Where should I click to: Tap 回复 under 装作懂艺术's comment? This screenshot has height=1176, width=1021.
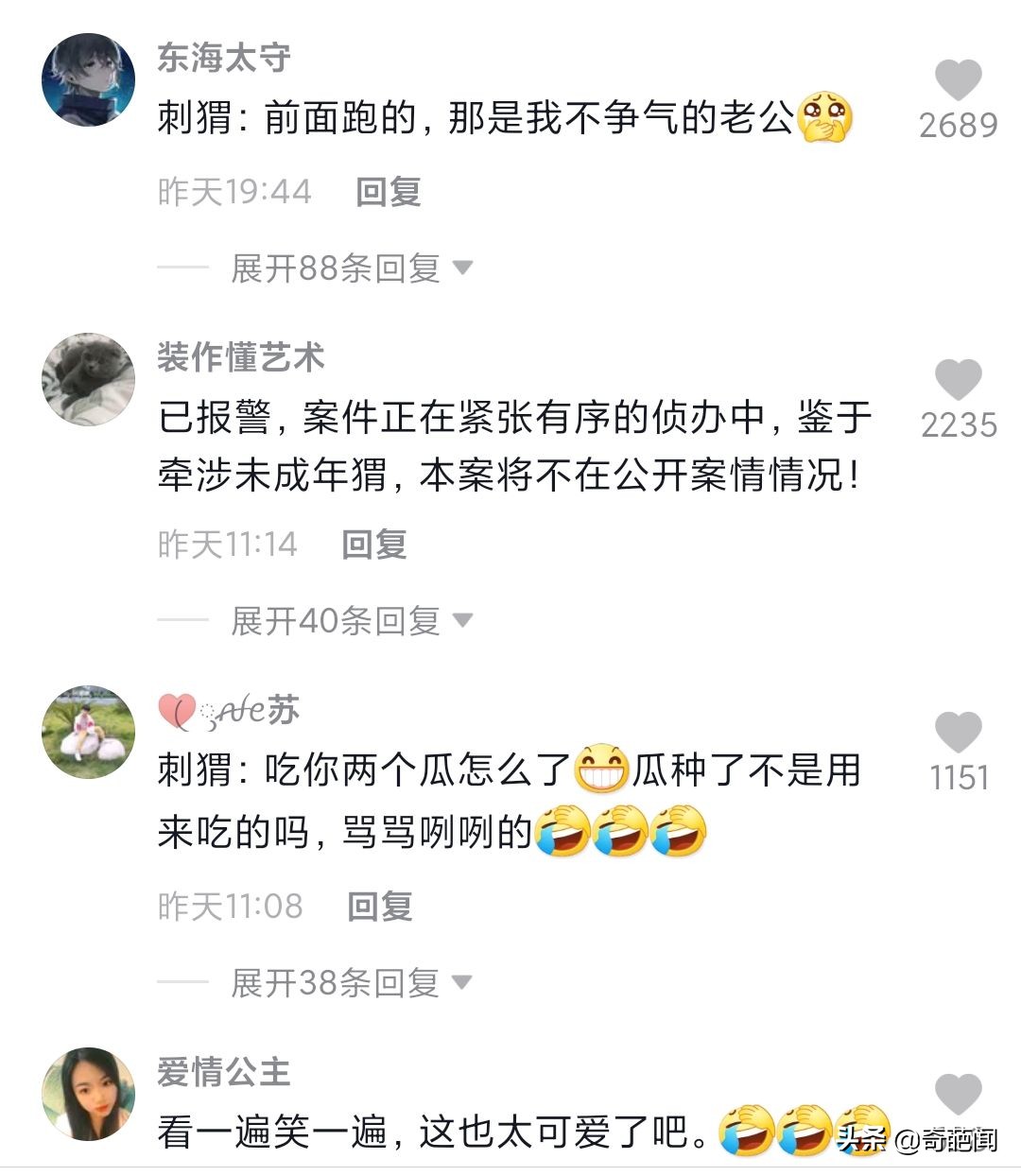point(376,544)
